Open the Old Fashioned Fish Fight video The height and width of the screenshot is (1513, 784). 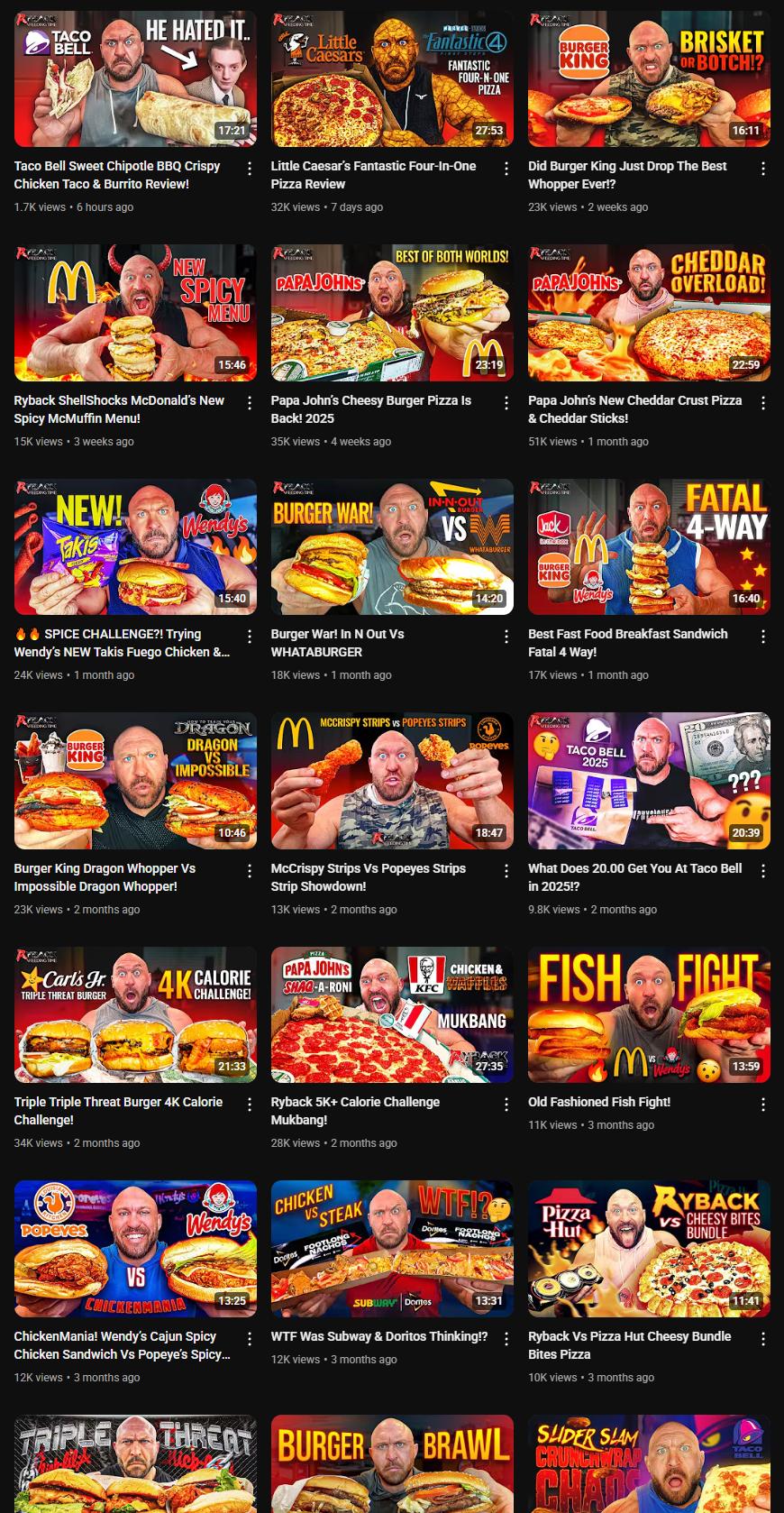pos(649,1015)
